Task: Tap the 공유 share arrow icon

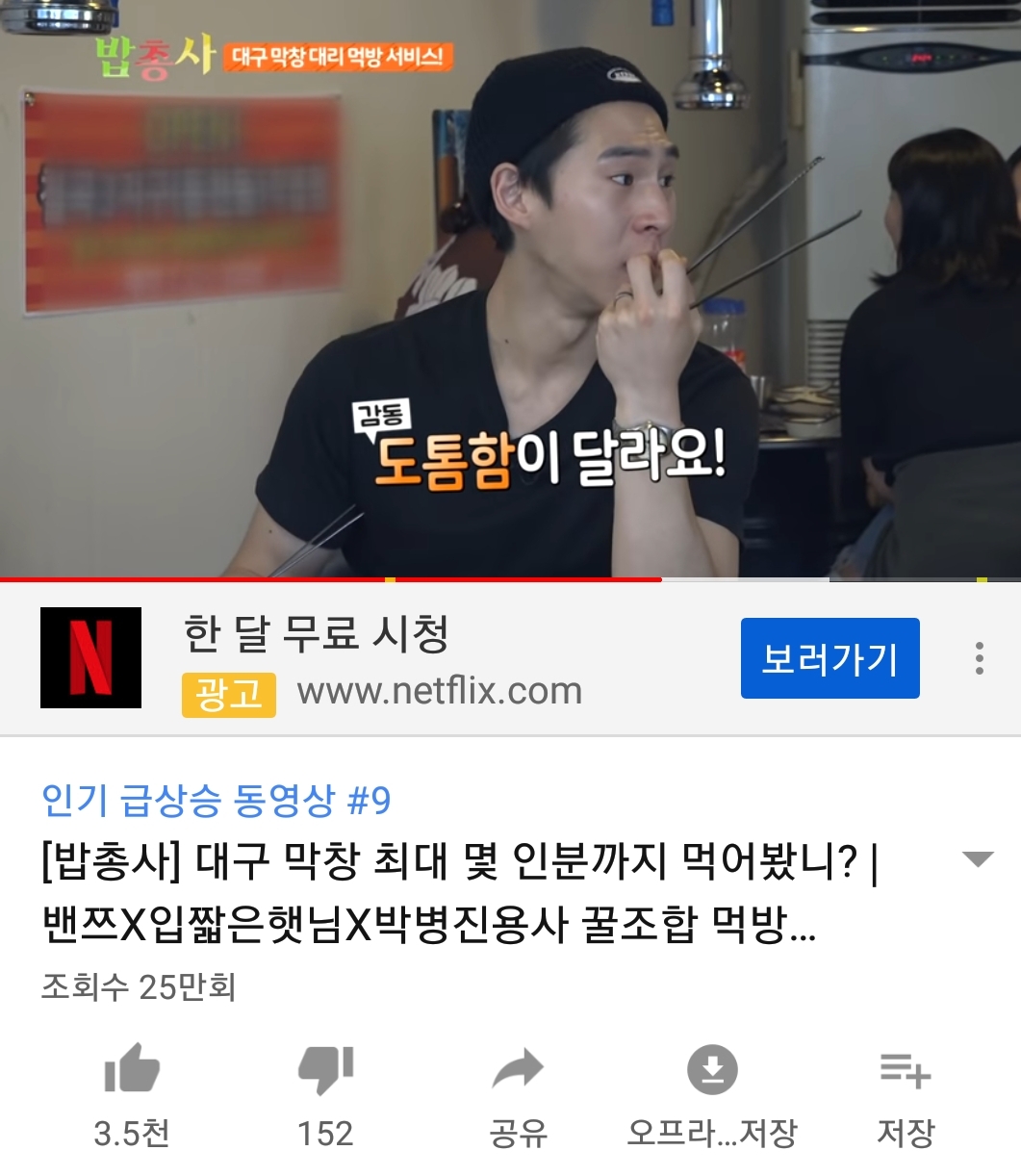Action: (517, 1069)
